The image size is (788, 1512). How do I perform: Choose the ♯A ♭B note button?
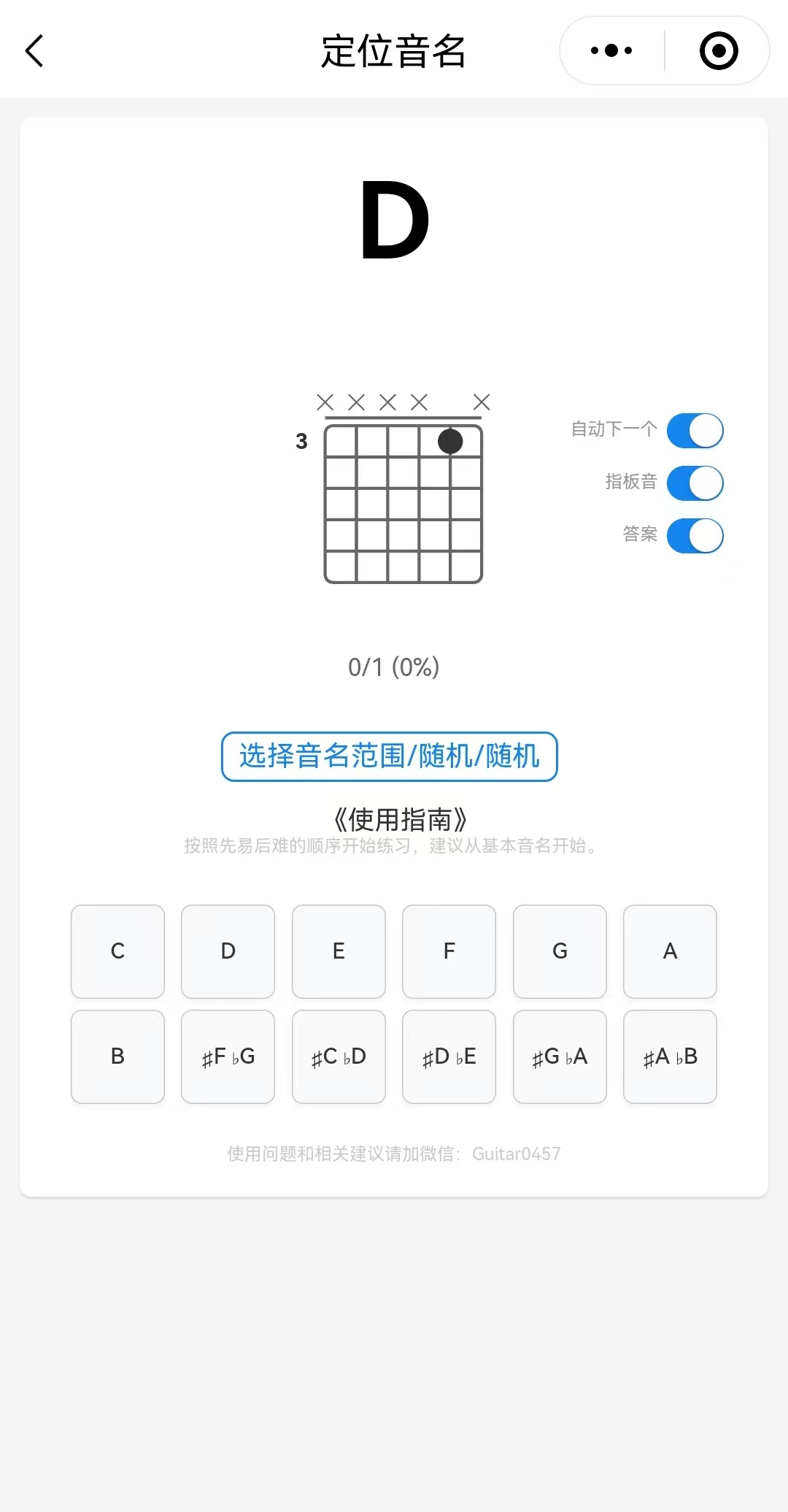coord(670,1056)
